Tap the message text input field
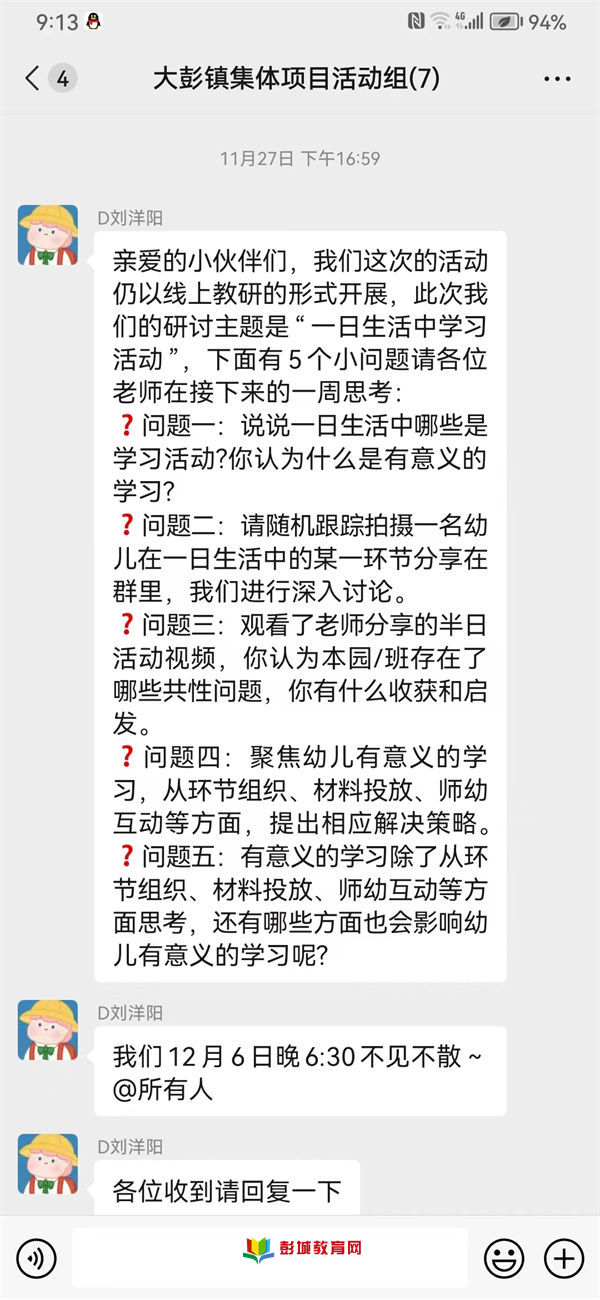The width and height of the screenshot is (600, 1300). pyautogui.click(x=270, y=1258)
